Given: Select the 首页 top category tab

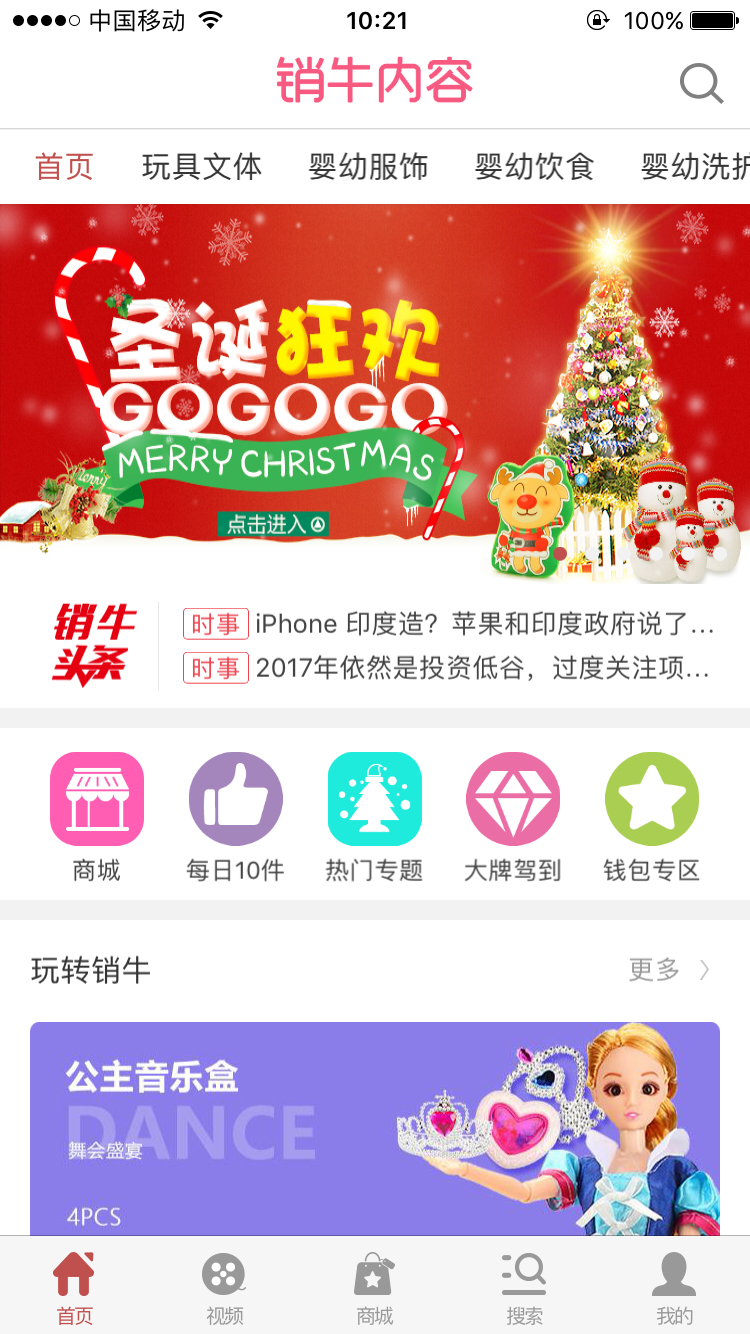Looking at the screenshot, I should click(65, 167).
